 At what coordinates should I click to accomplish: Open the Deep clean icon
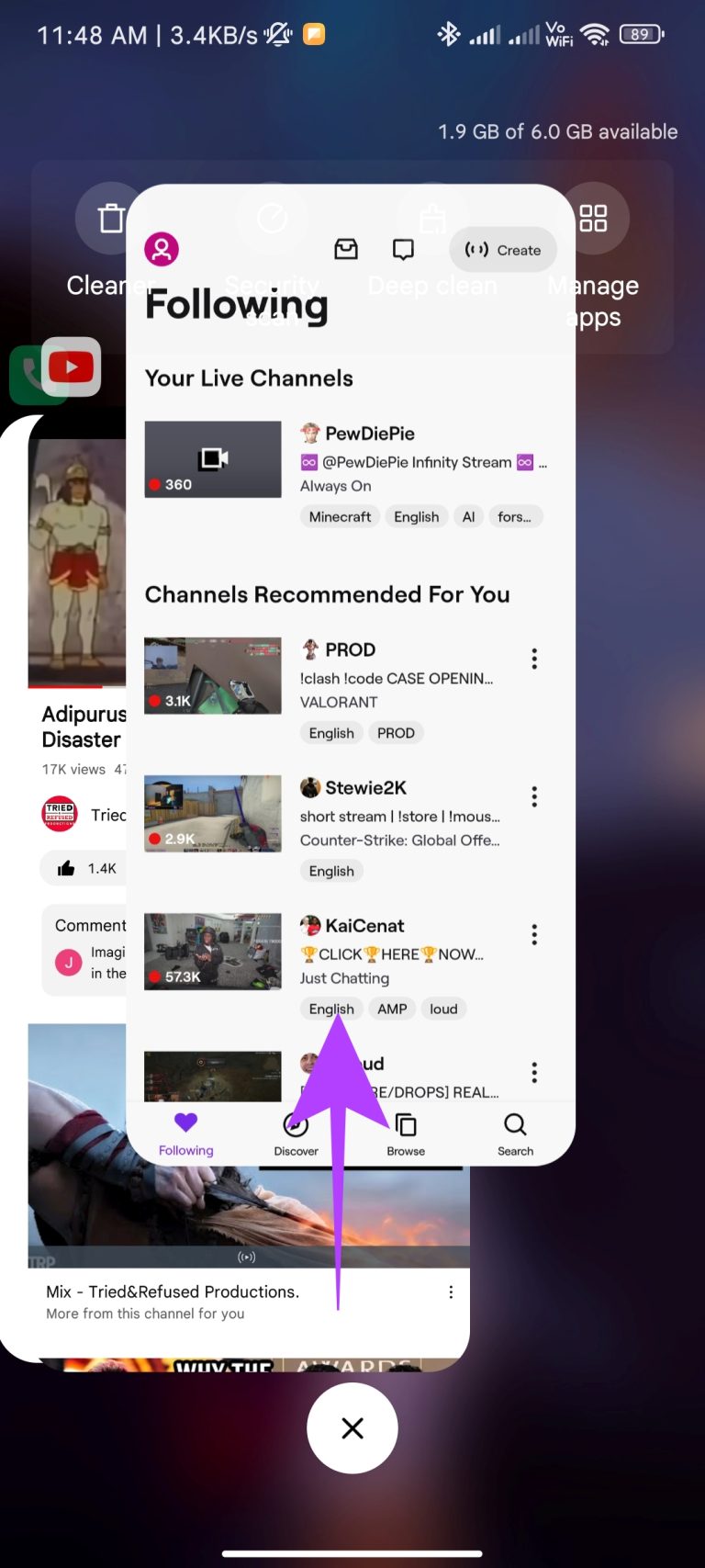432,218
